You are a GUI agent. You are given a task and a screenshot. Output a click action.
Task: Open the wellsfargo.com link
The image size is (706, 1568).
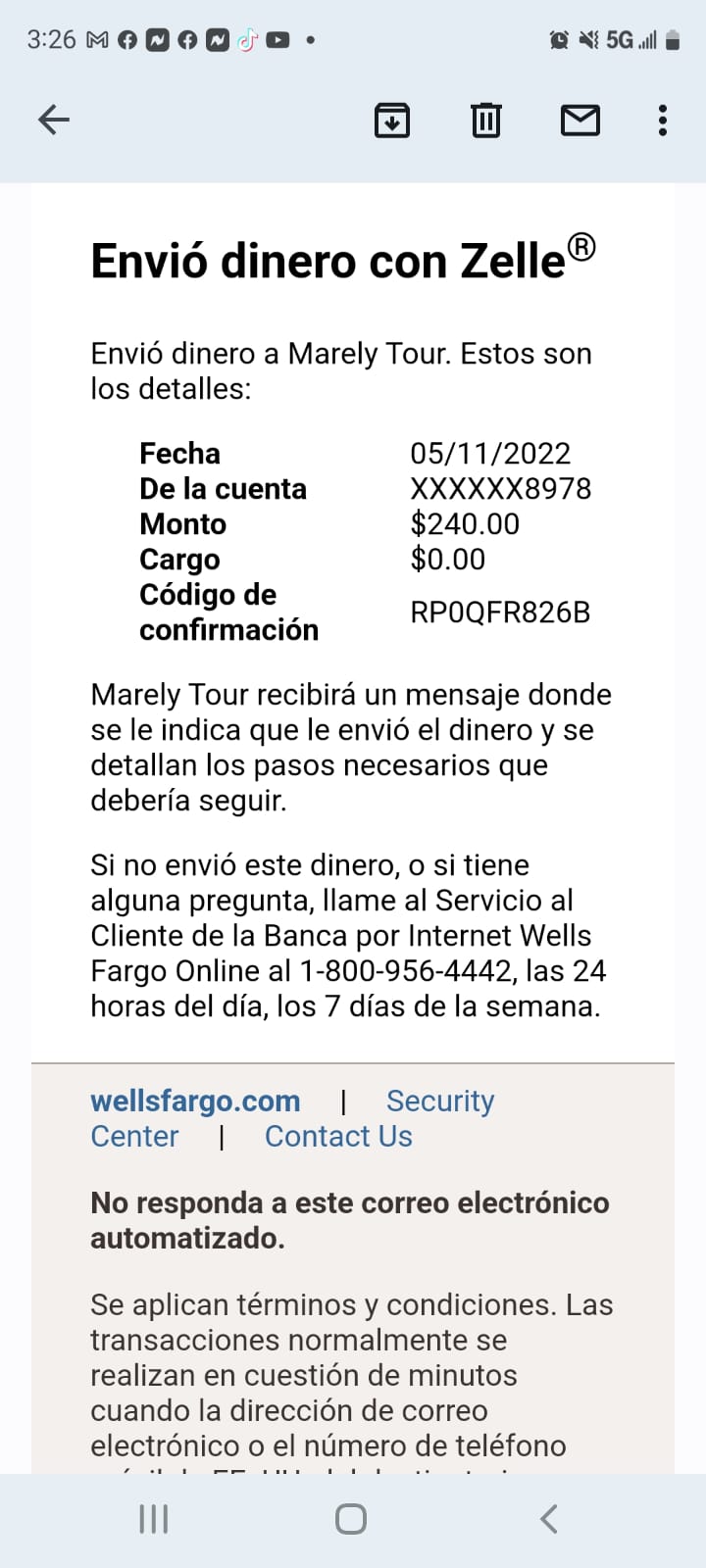click(195, 1101)
